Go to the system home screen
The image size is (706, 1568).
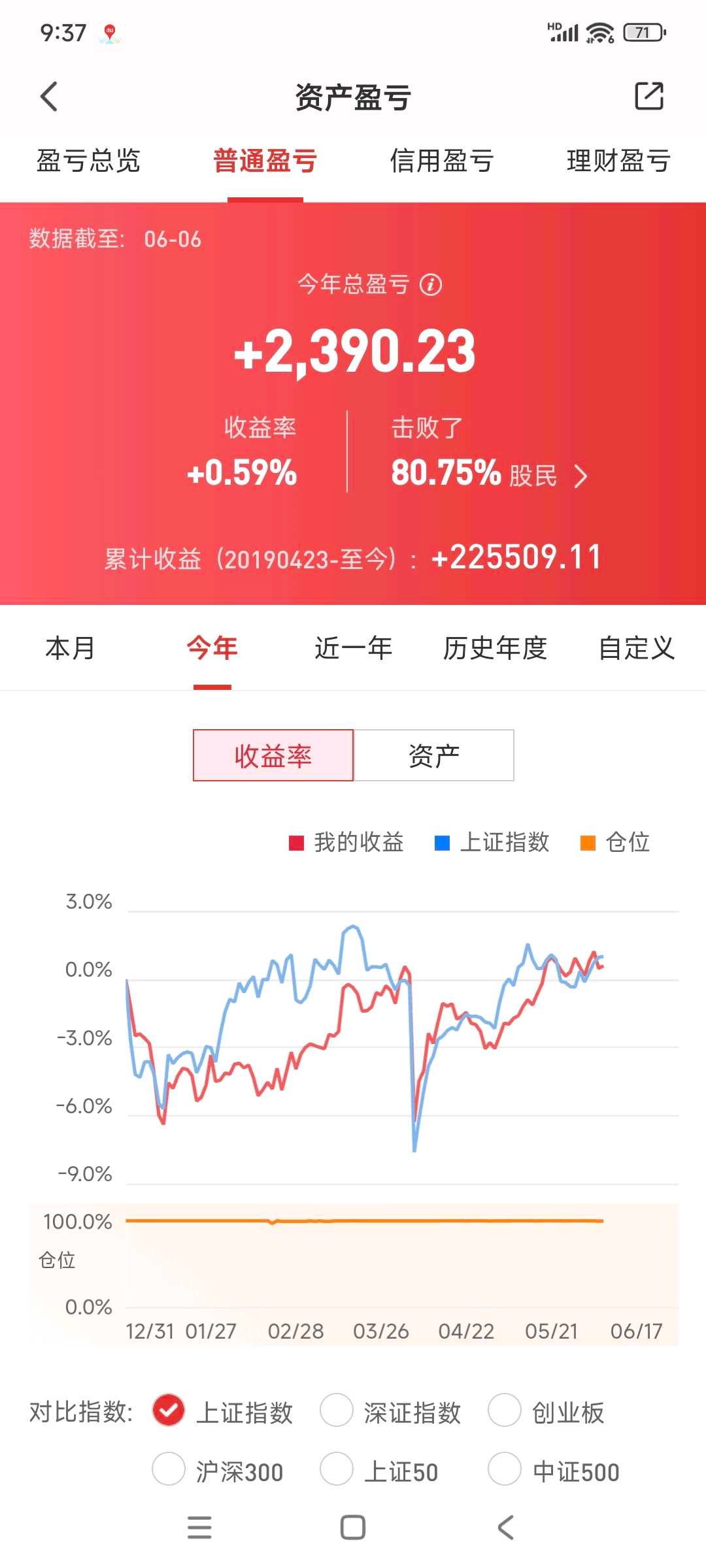(x=353, y=1527)
